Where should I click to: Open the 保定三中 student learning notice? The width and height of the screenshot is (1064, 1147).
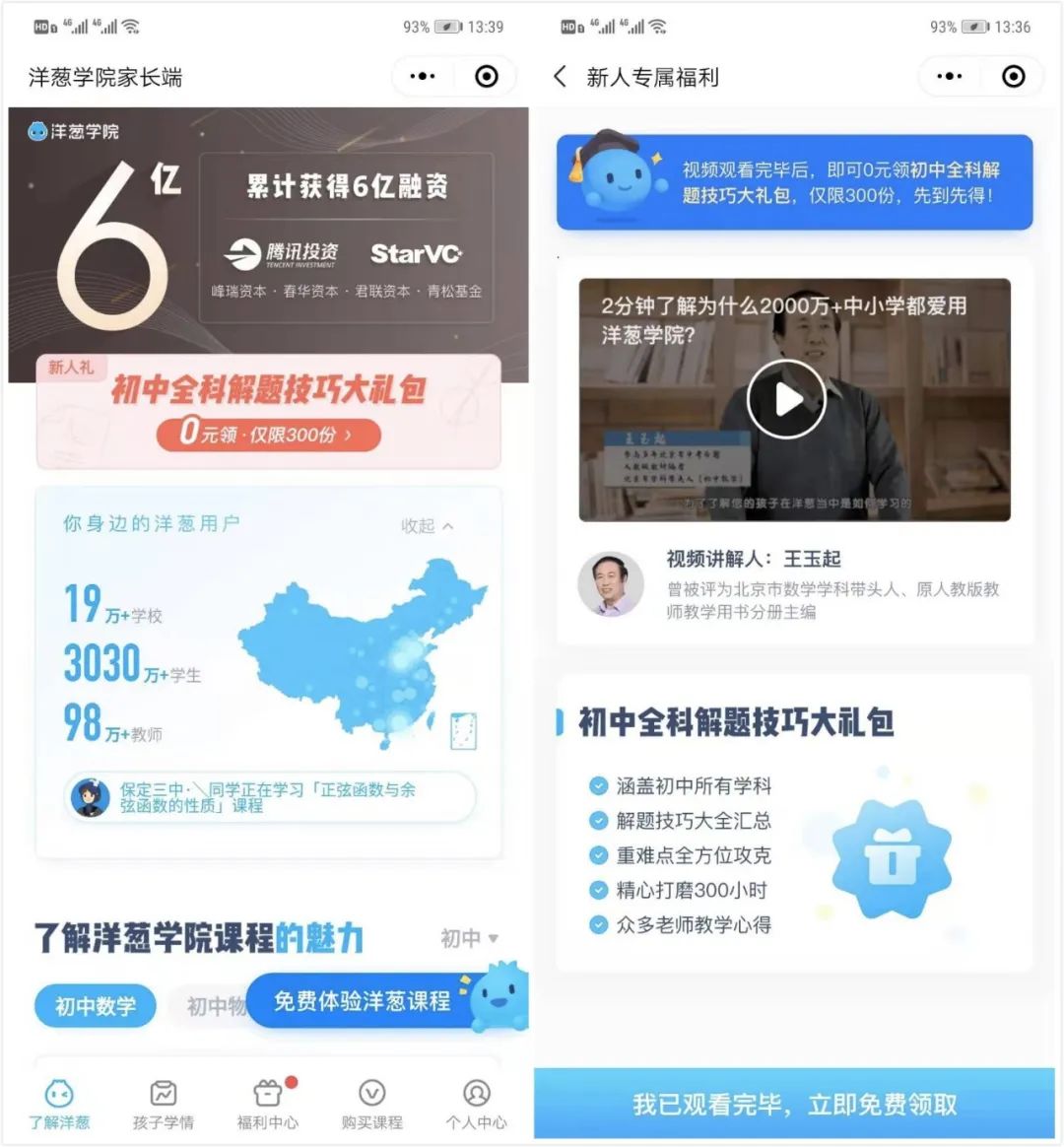[268, 797]
